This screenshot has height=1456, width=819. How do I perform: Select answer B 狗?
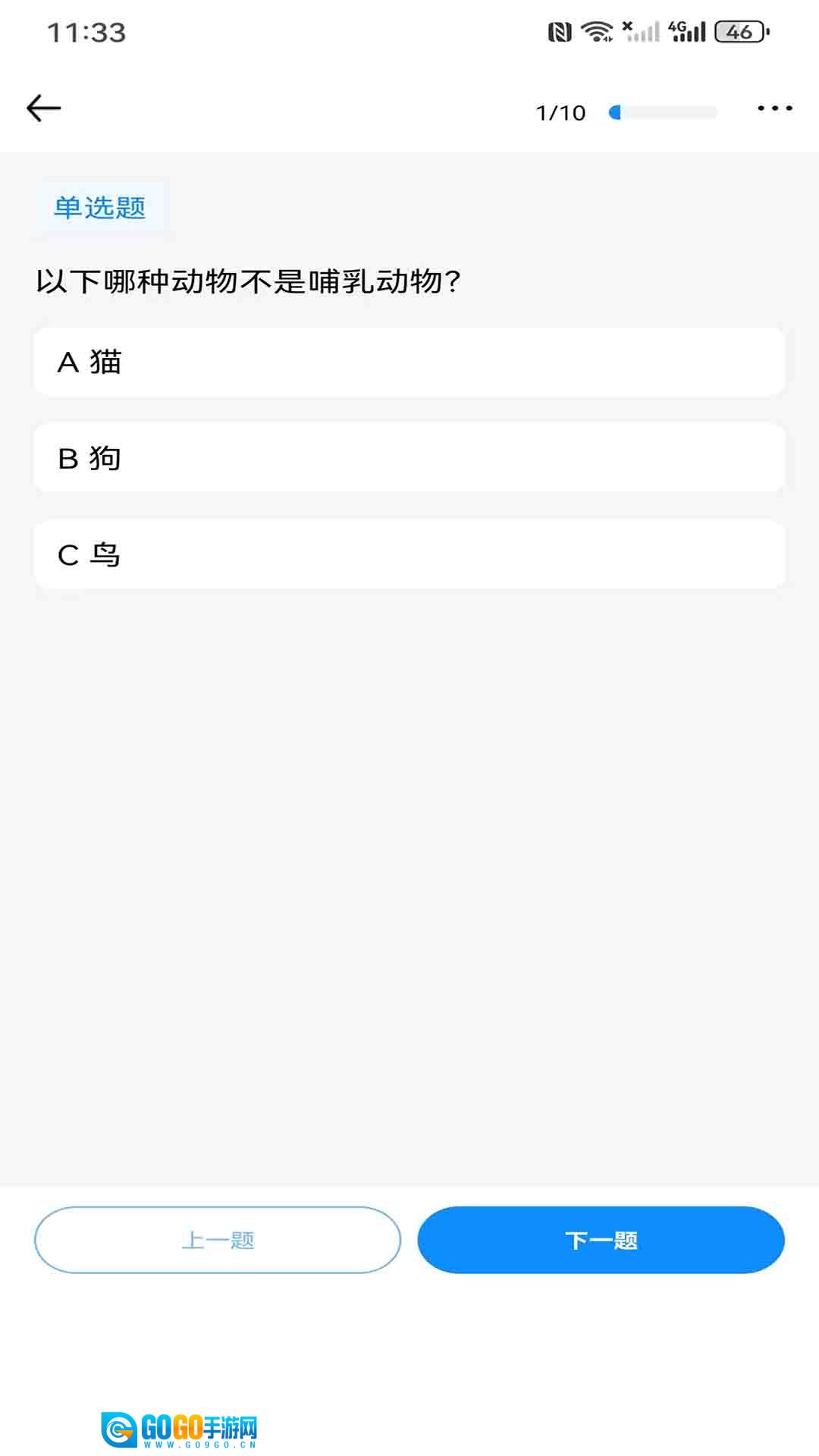[x=409, y=458]
